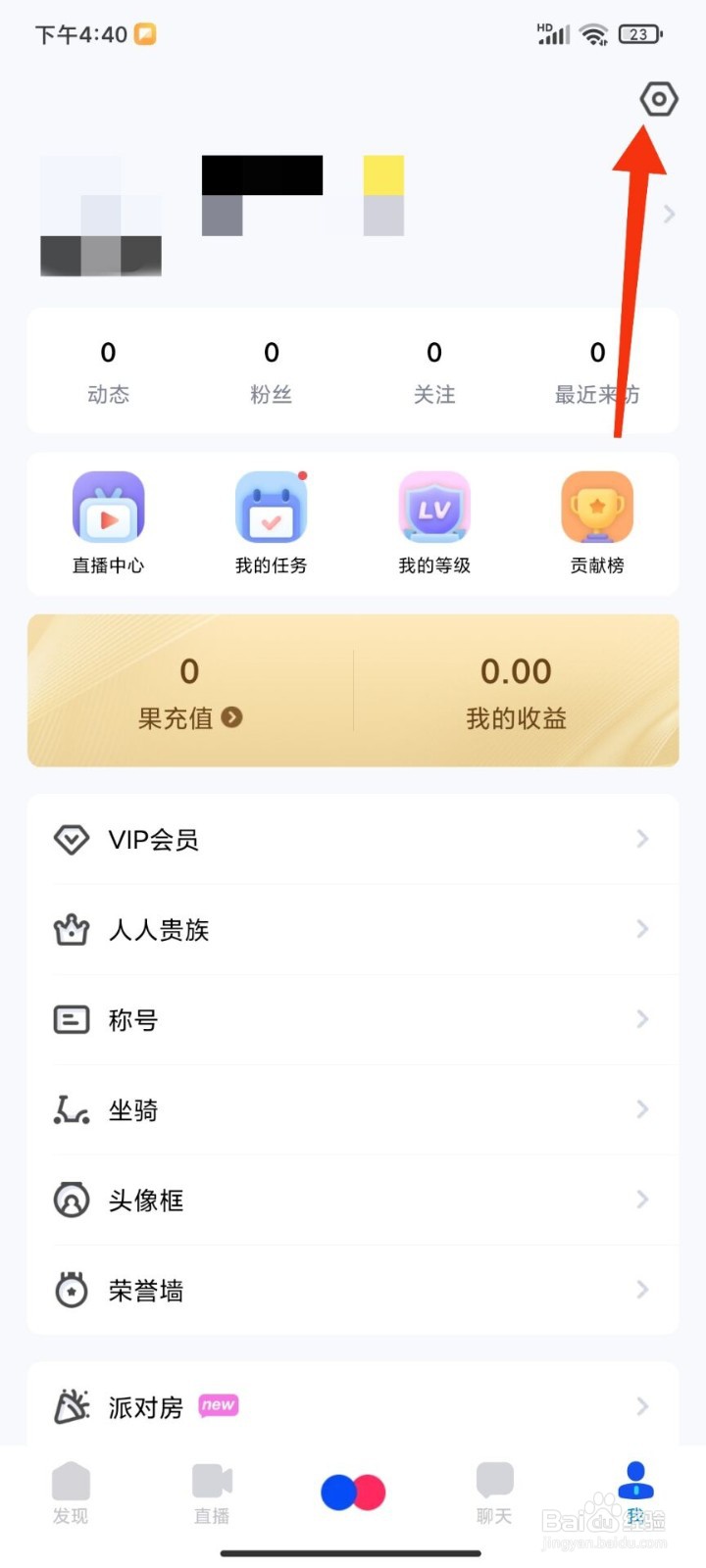
Task: Tap 果充值 to recharge
Action: point(189,692)
